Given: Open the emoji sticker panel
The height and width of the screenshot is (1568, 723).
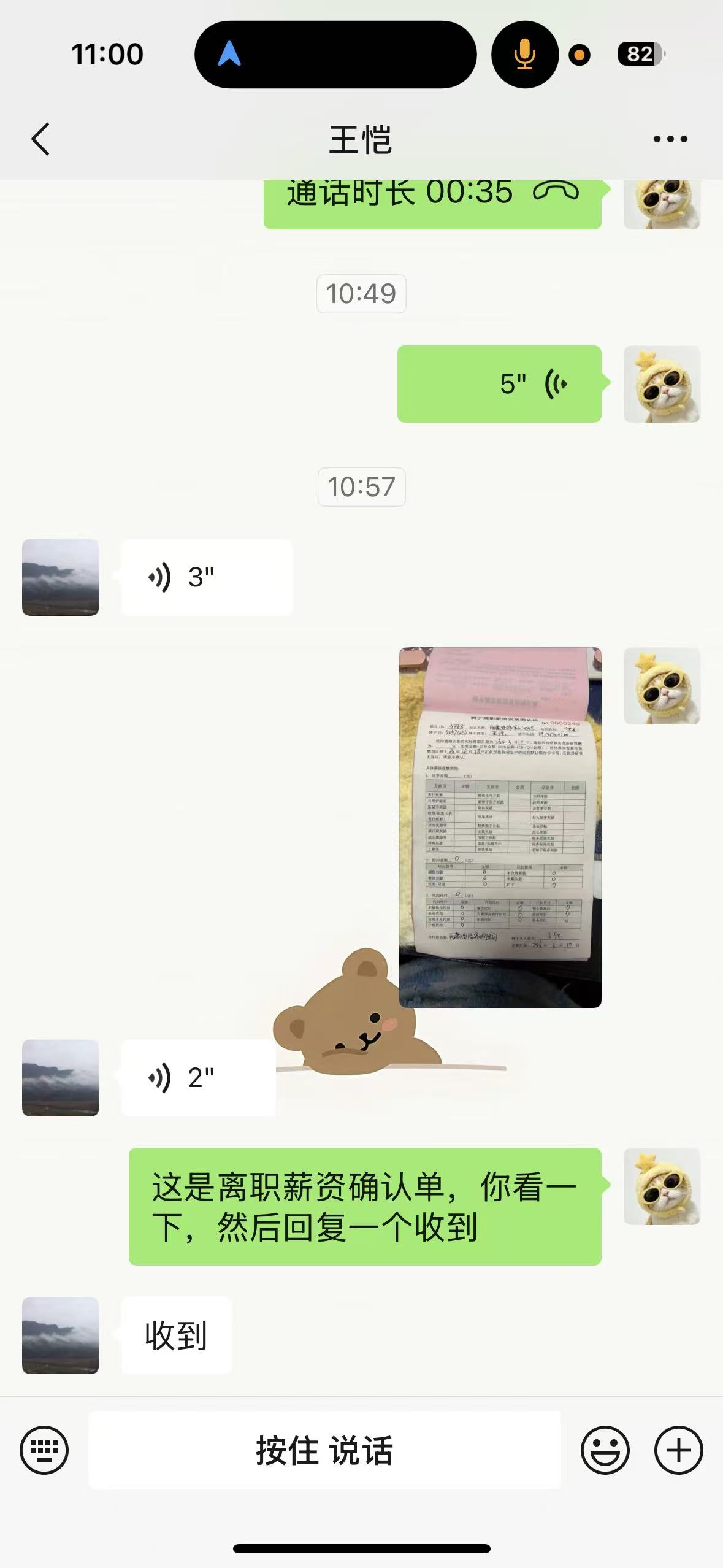Looking at the screenshot, I should (x=605, y=1450).
